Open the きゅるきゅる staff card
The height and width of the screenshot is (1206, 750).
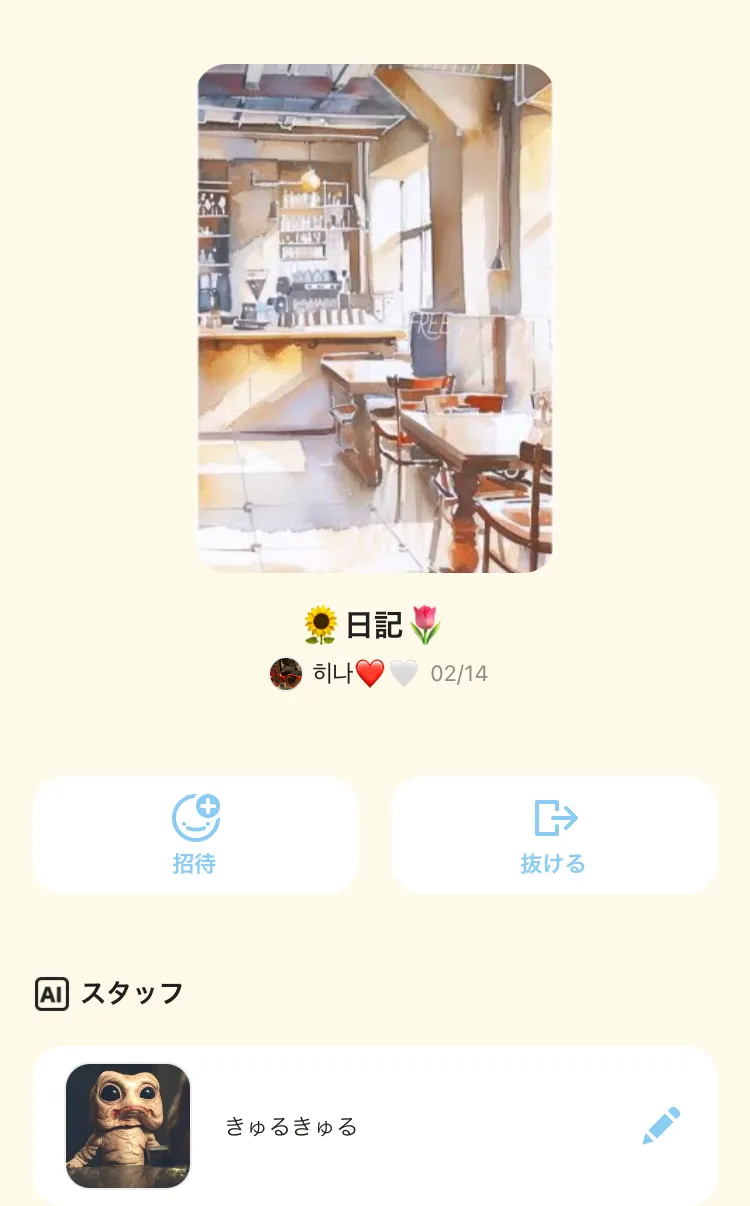400,1126
